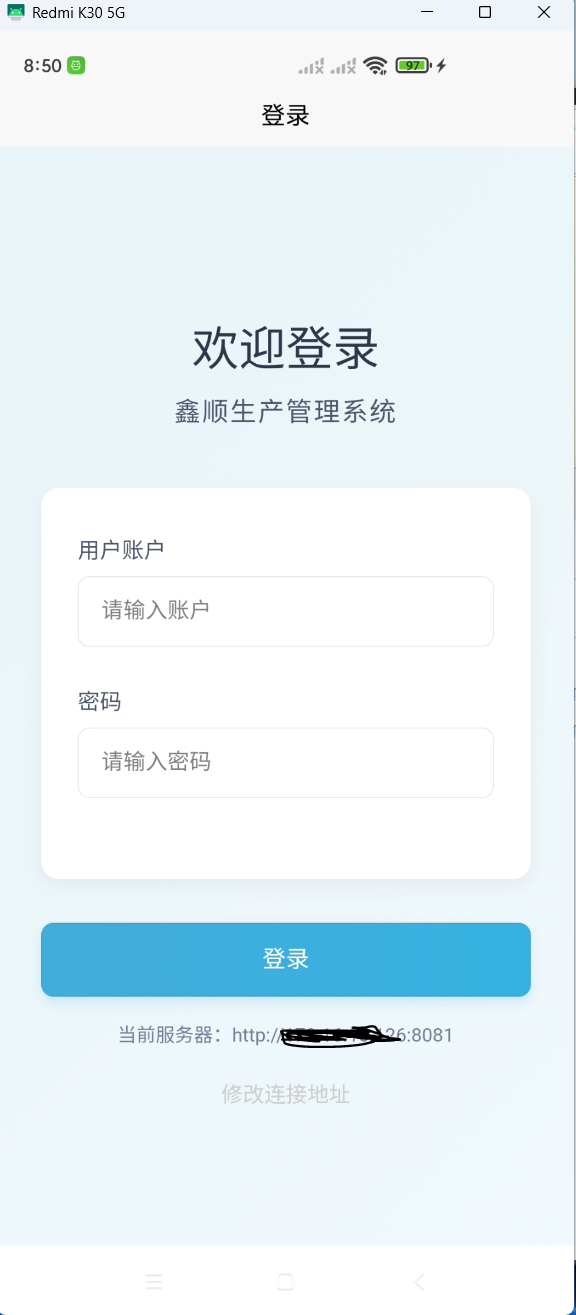Image resolution: width=576 pixels, height=1315 pixels.
Task: Tap the 用户账户 input field
Action: tap(285, 611)
